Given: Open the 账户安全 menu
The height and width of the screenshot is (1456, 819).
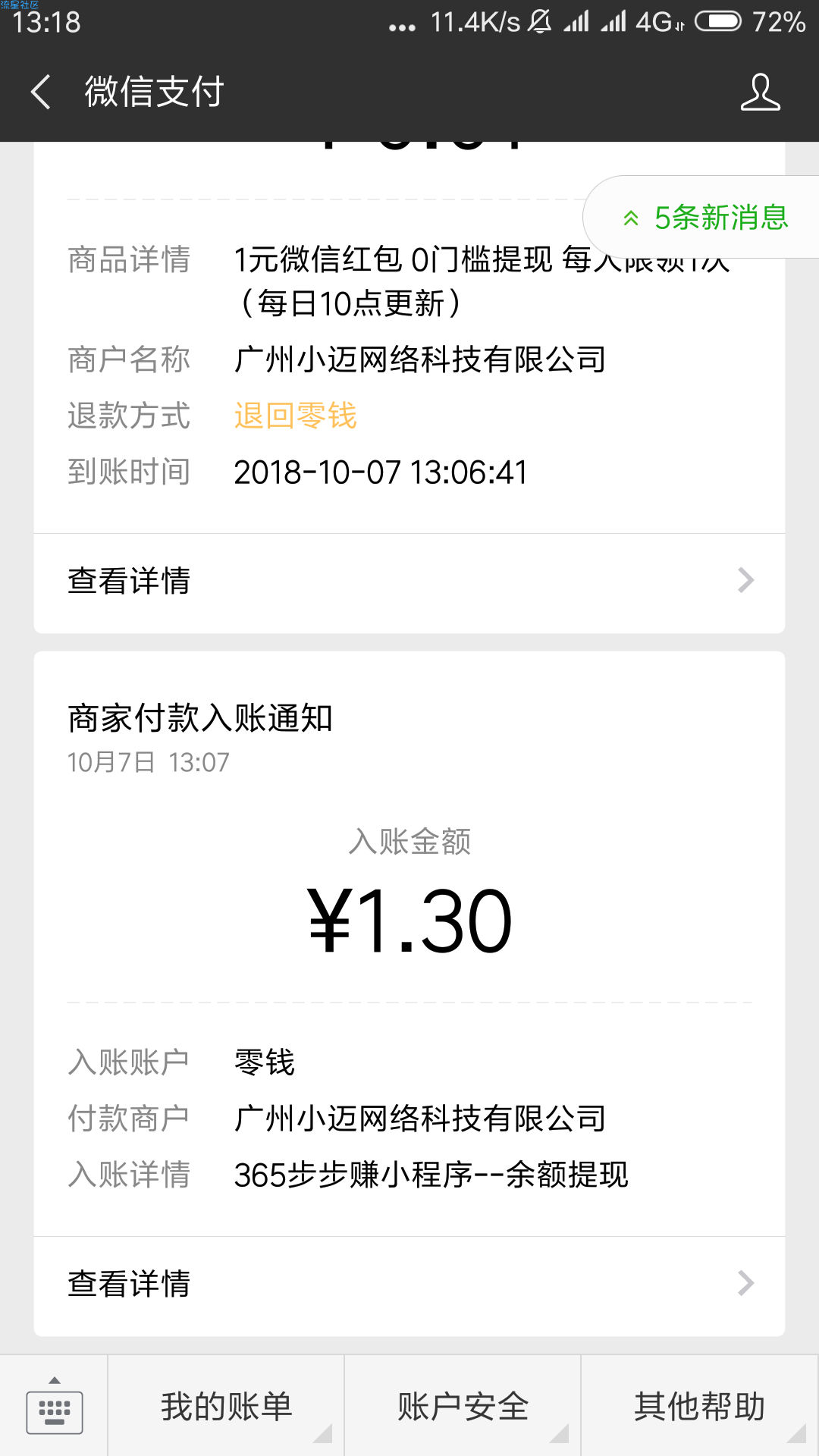Looking at the screenshot, I should [x=463, y=1407].
